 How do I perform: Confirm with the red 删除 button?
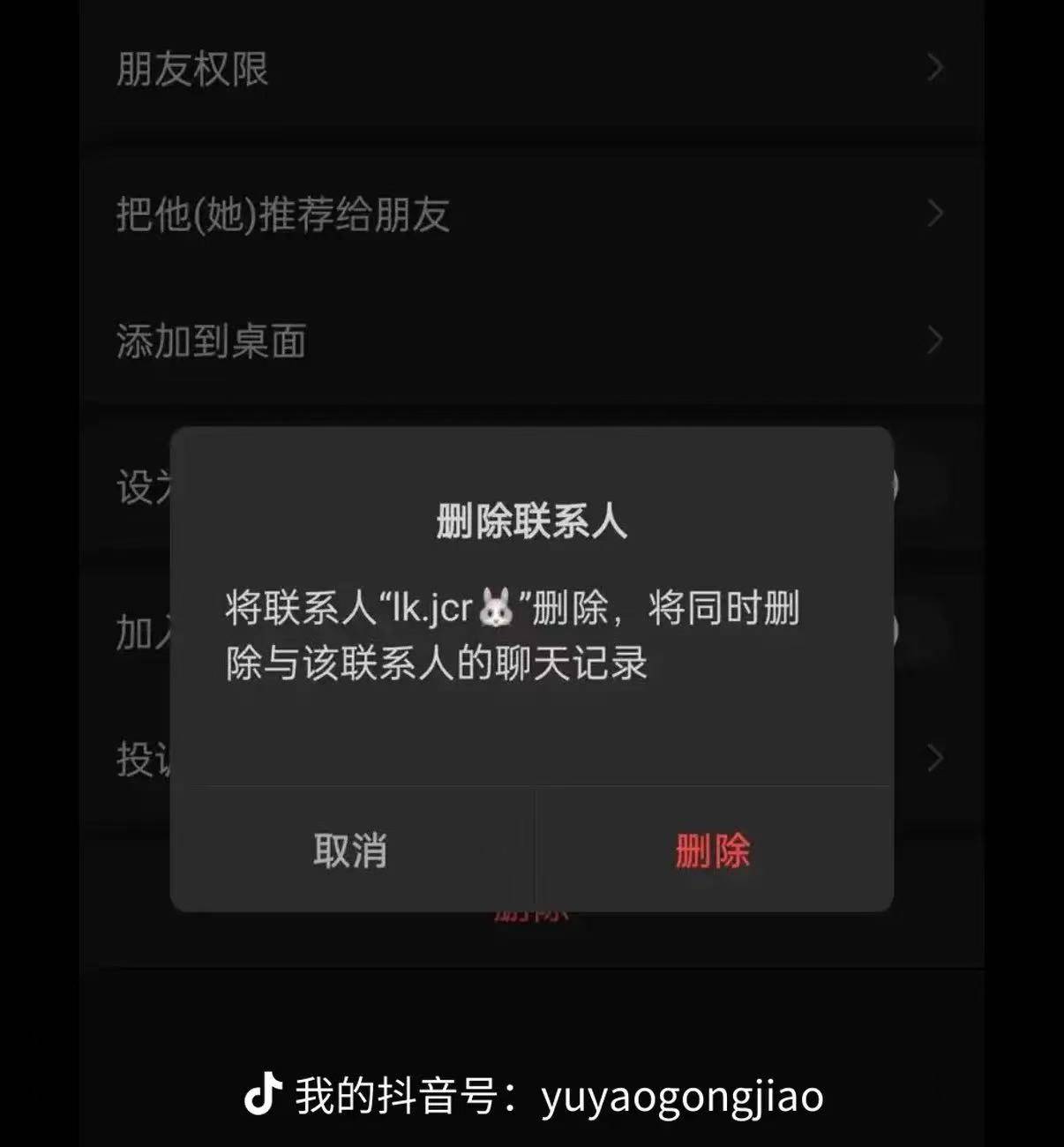point(713,851)
